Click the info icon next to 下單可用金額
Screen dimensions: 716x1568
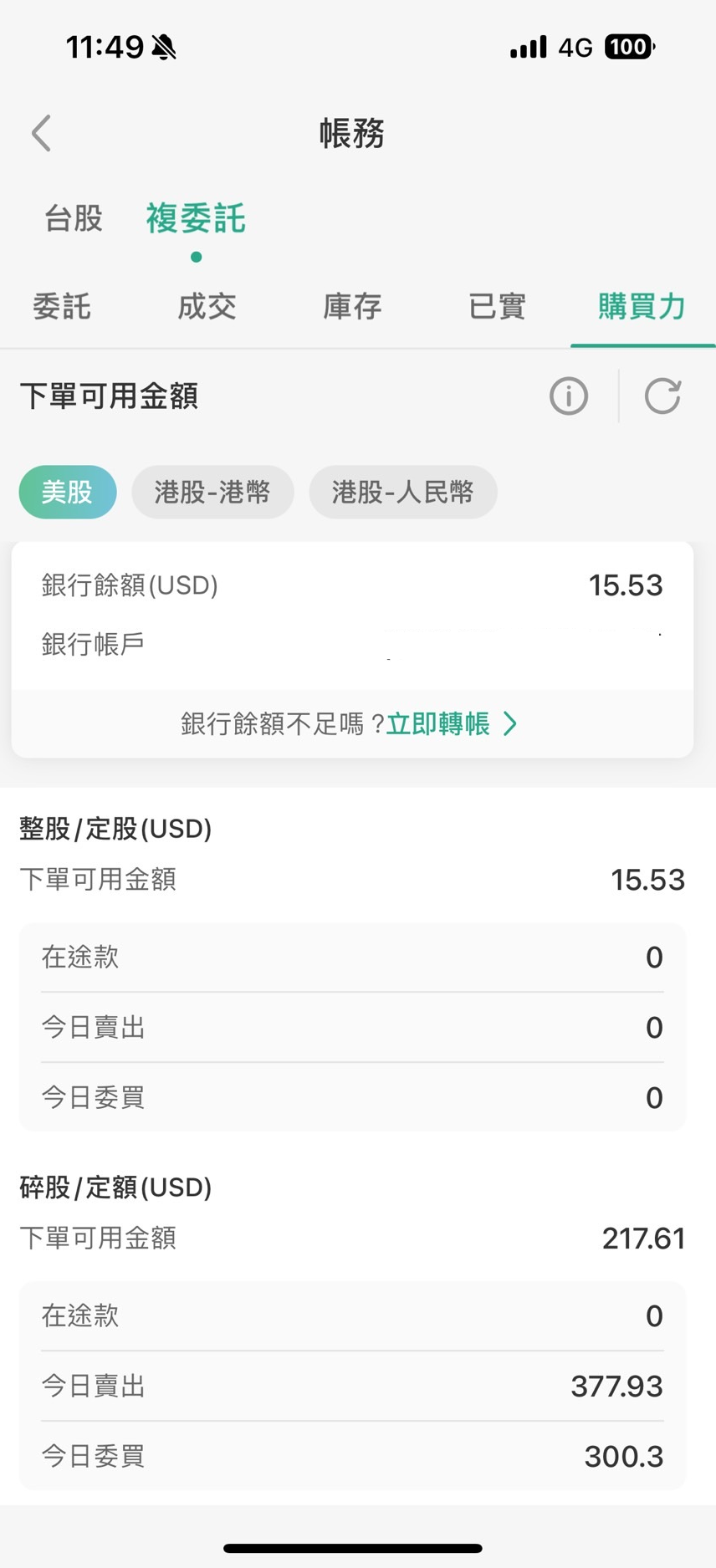point(569,396)
